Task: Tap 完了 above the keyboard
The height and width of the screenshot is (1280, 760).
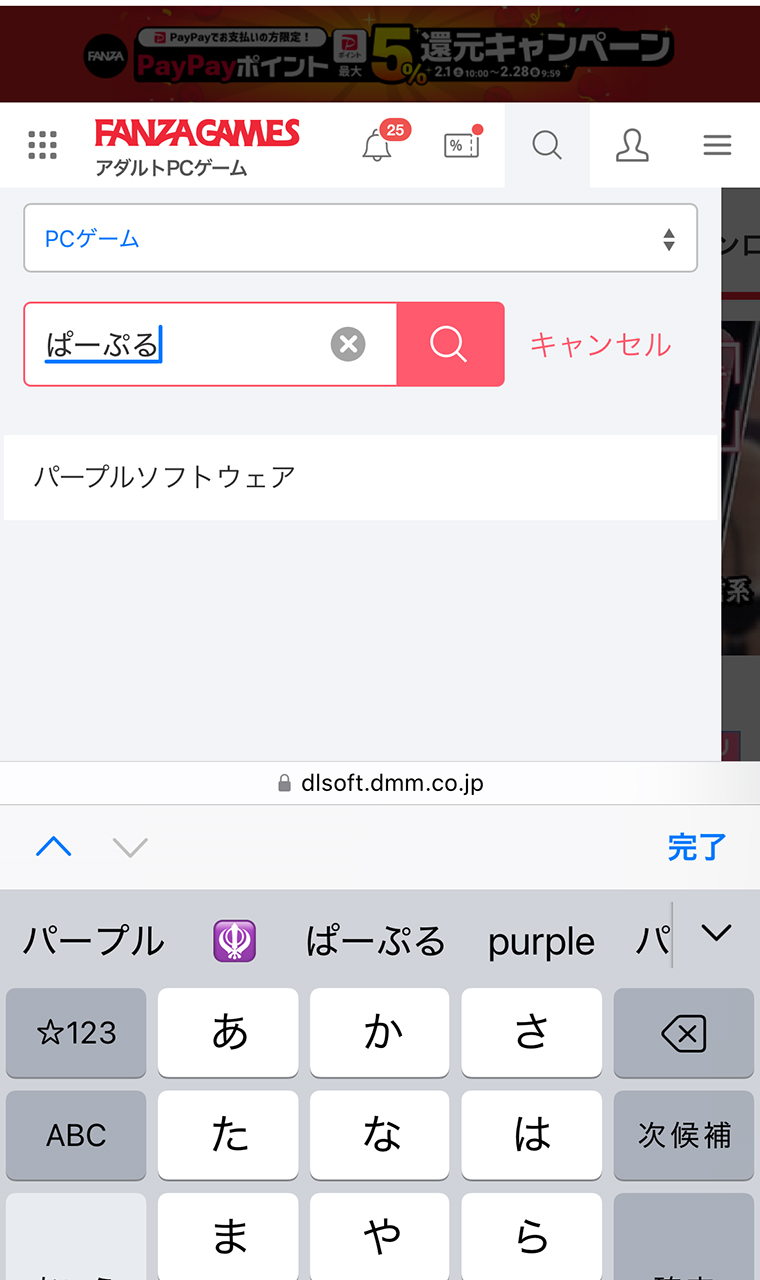Action: [696, 848]
